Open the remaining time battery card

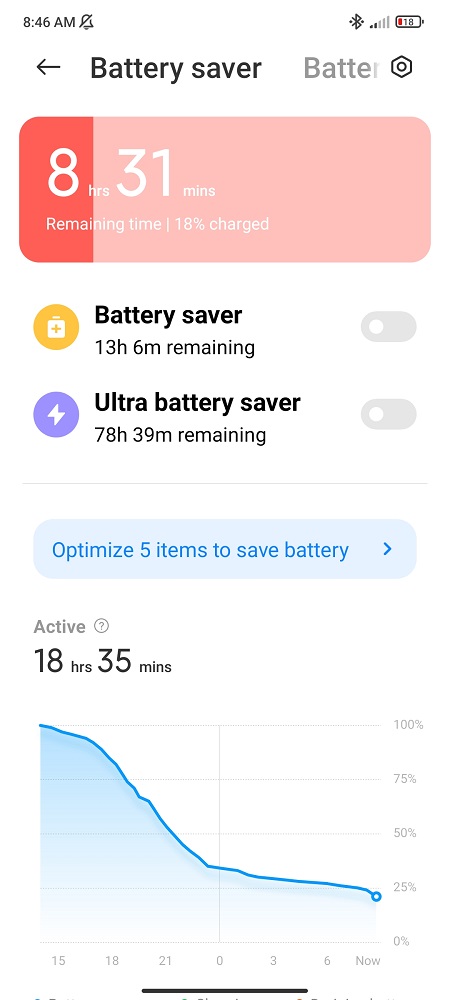224,189
